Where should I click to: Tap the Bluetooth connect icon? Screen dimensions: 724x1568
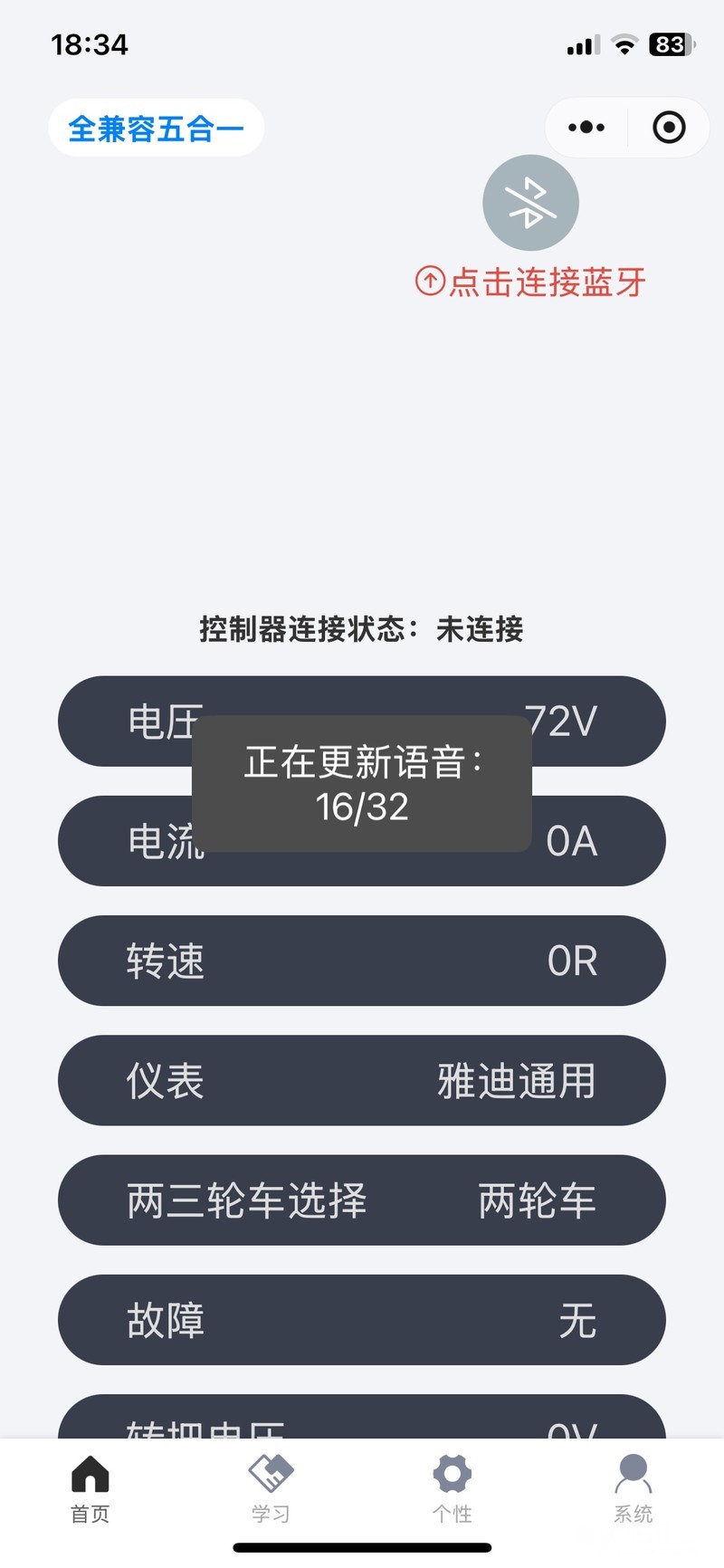(530, 203)
